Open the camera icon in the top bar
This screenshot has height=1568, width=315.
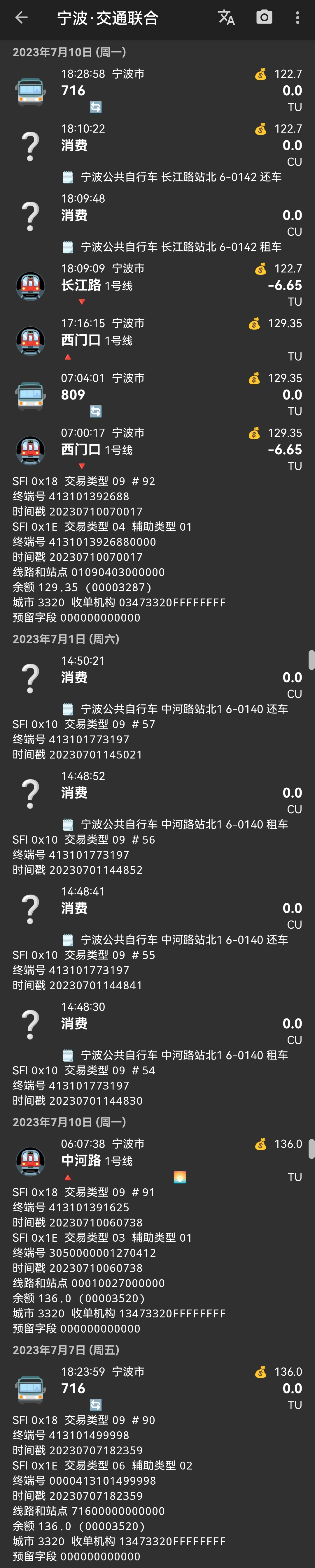264,18
